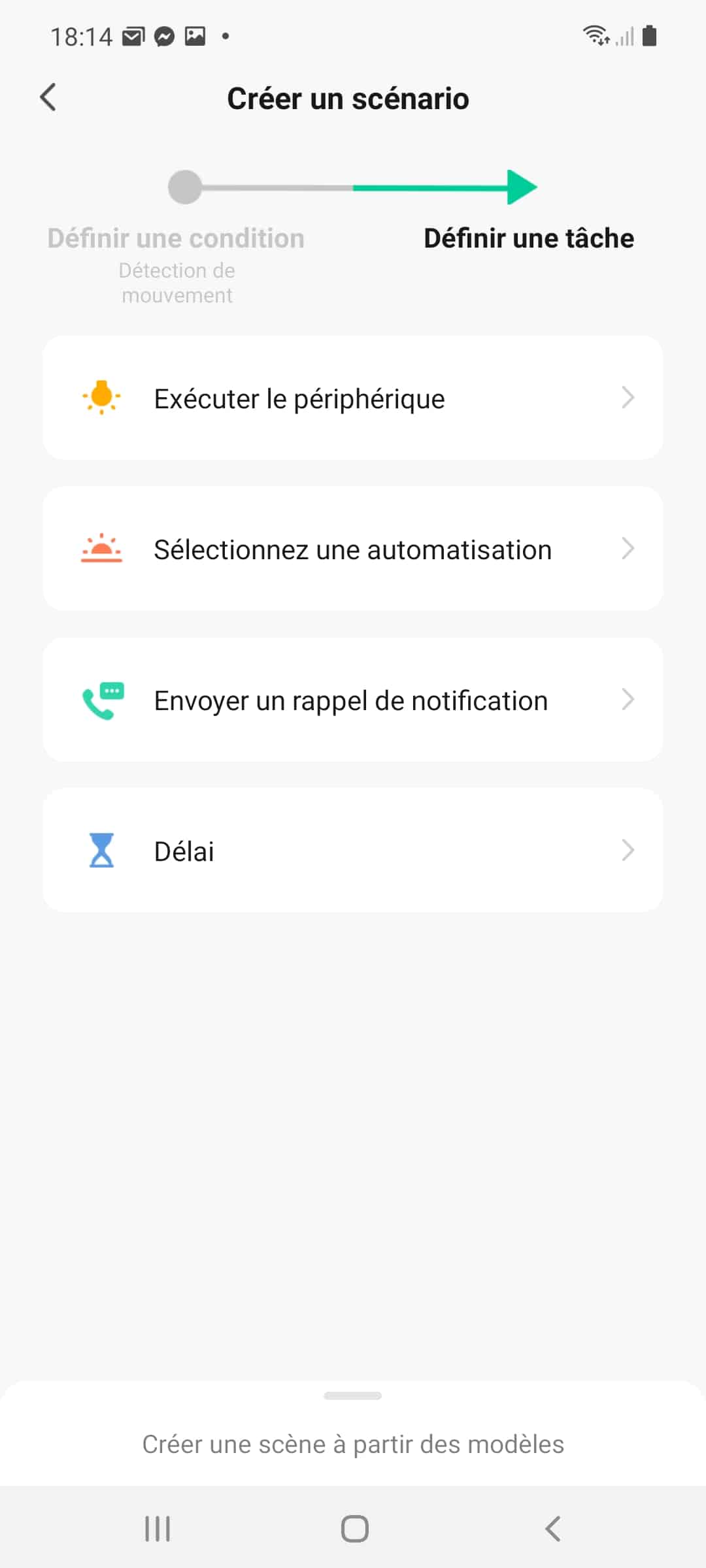
Task: Select Envoyer un rappel de notification
Action: (353, 700)
